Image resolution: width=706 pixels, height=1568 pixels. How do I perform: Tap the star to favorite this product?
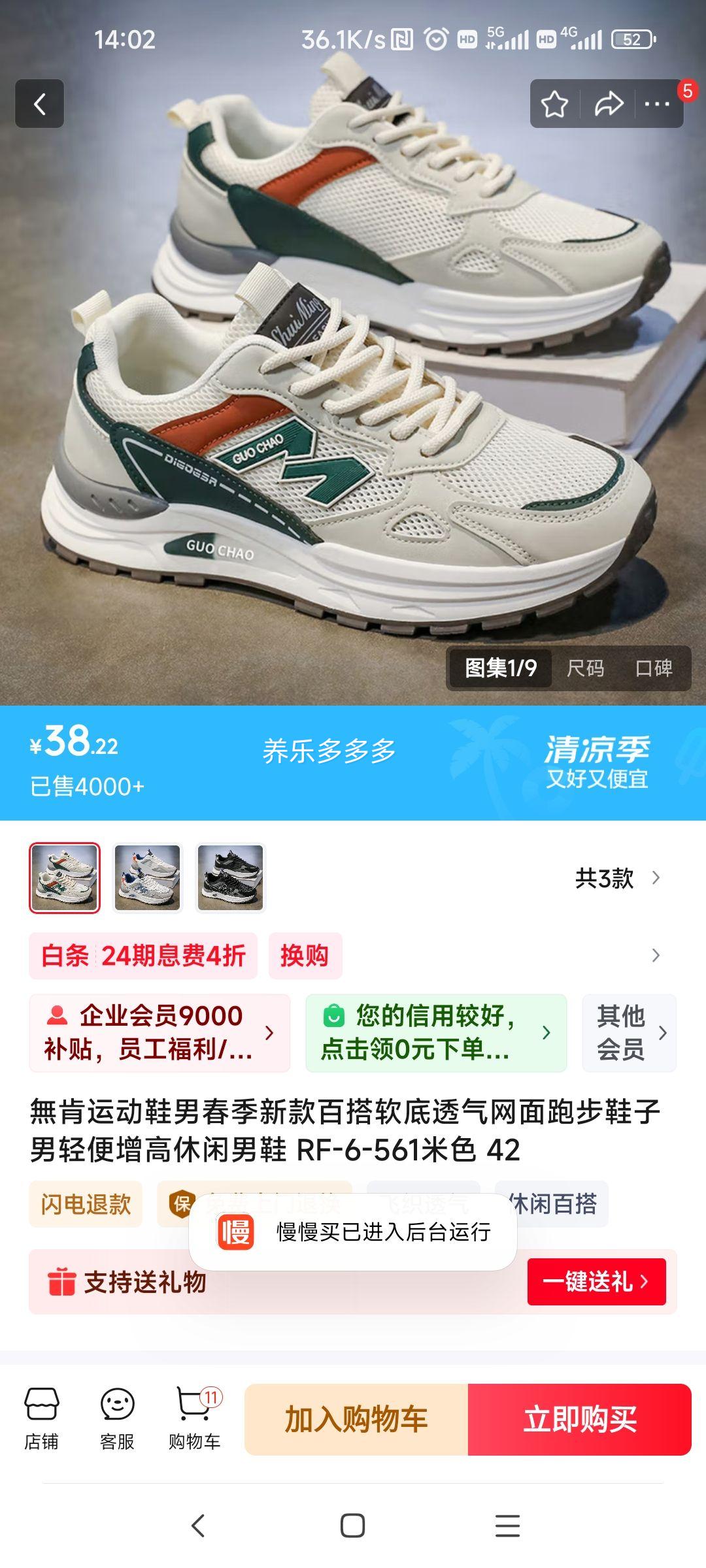[x=554, y=103]
